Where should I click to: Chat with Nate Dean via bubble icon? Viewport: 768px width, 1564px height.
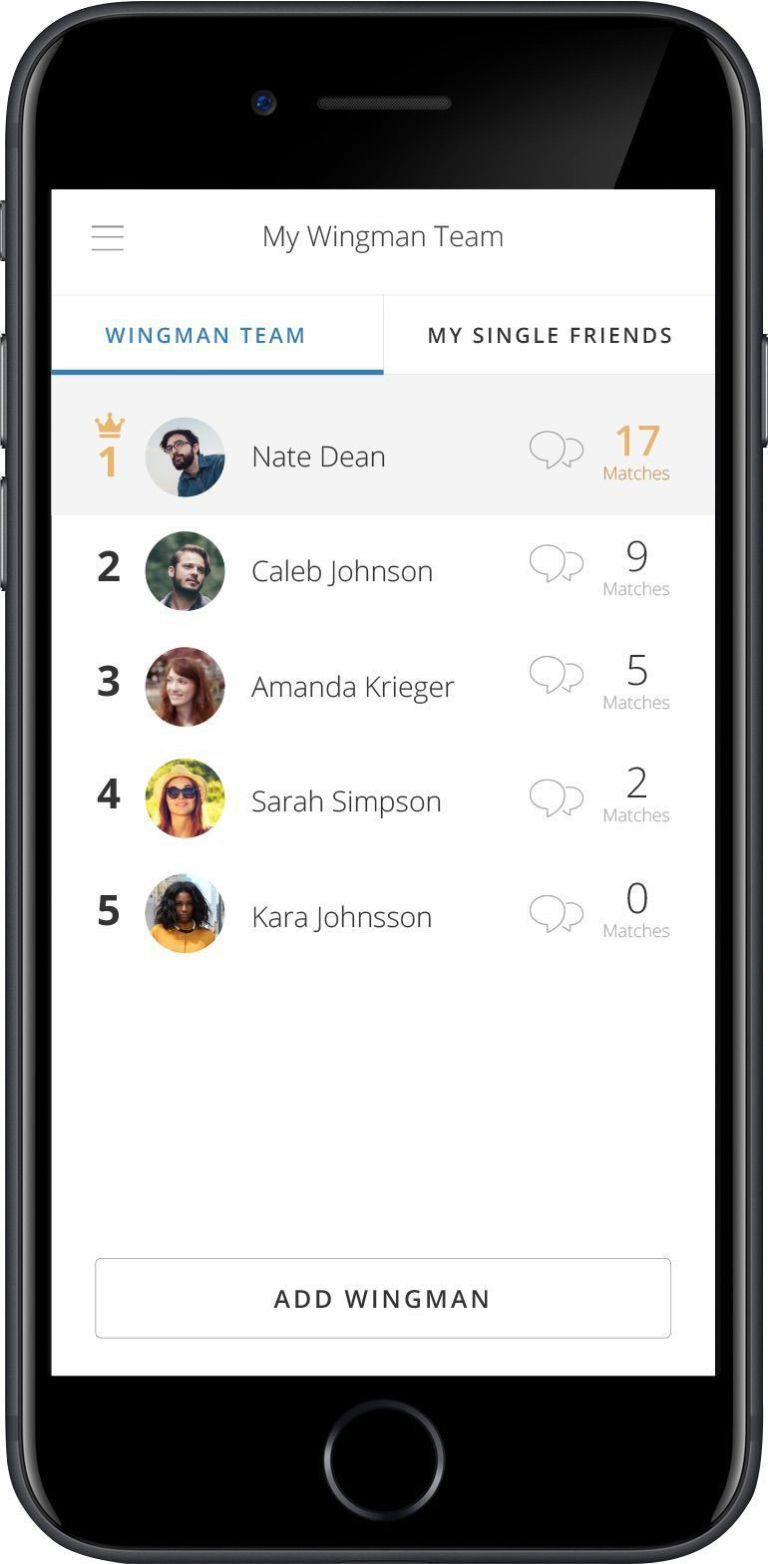point(556,451)
